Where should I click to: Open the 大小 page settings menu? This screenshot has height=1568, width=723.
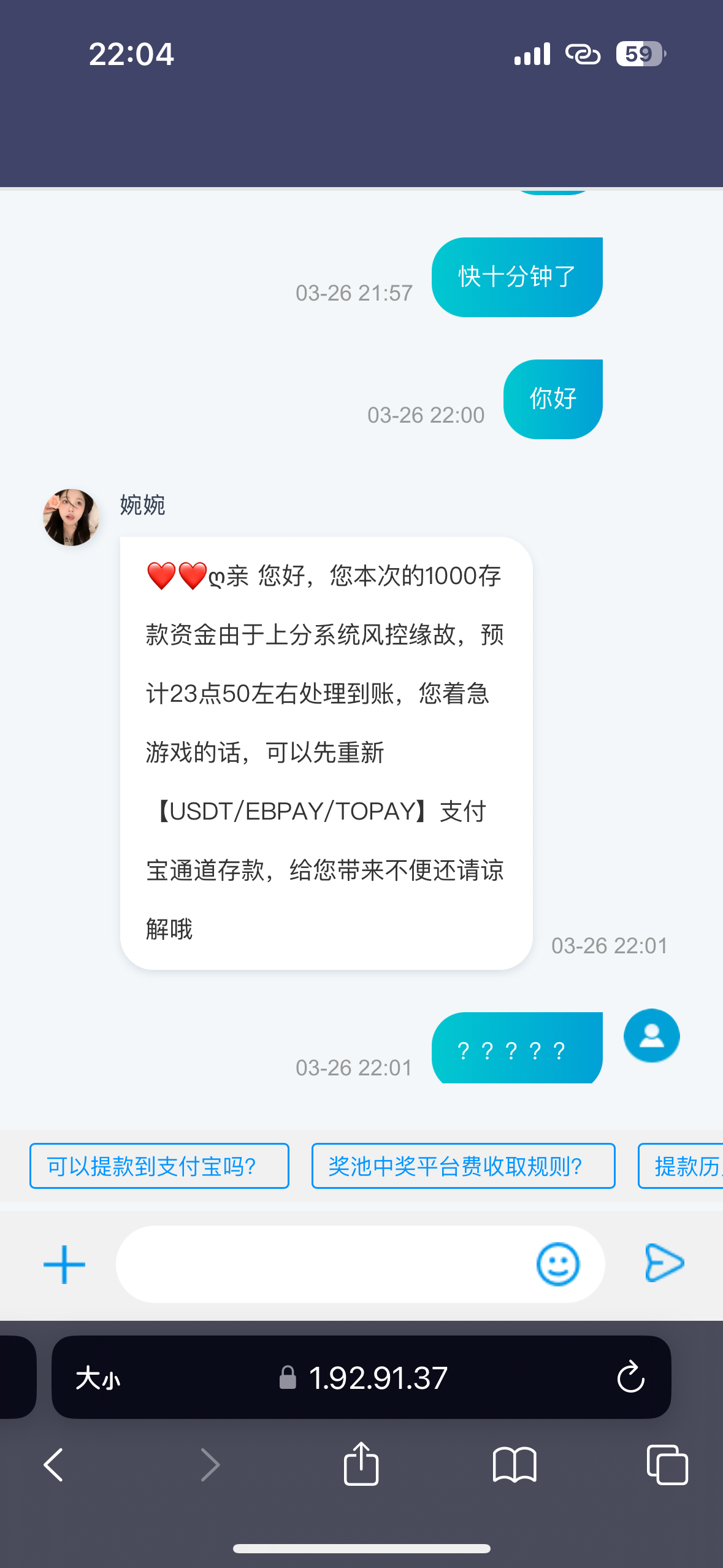98,1378
